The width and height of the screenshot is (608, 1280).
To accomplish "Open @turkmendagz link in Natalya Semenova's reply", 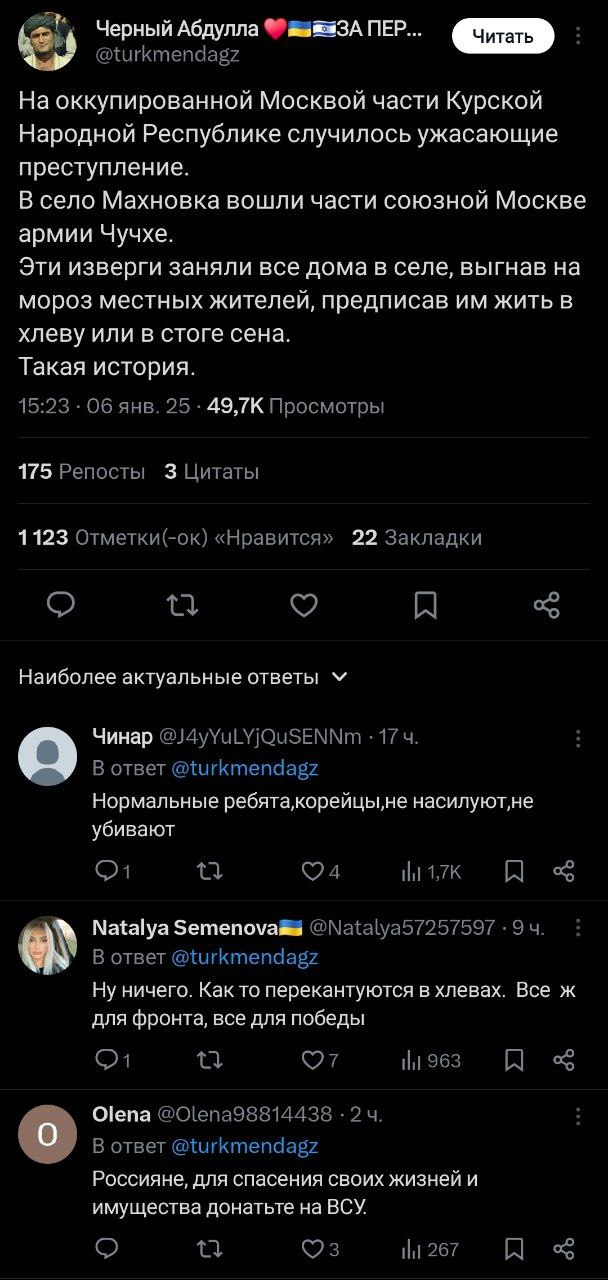I will coord(245,957).
